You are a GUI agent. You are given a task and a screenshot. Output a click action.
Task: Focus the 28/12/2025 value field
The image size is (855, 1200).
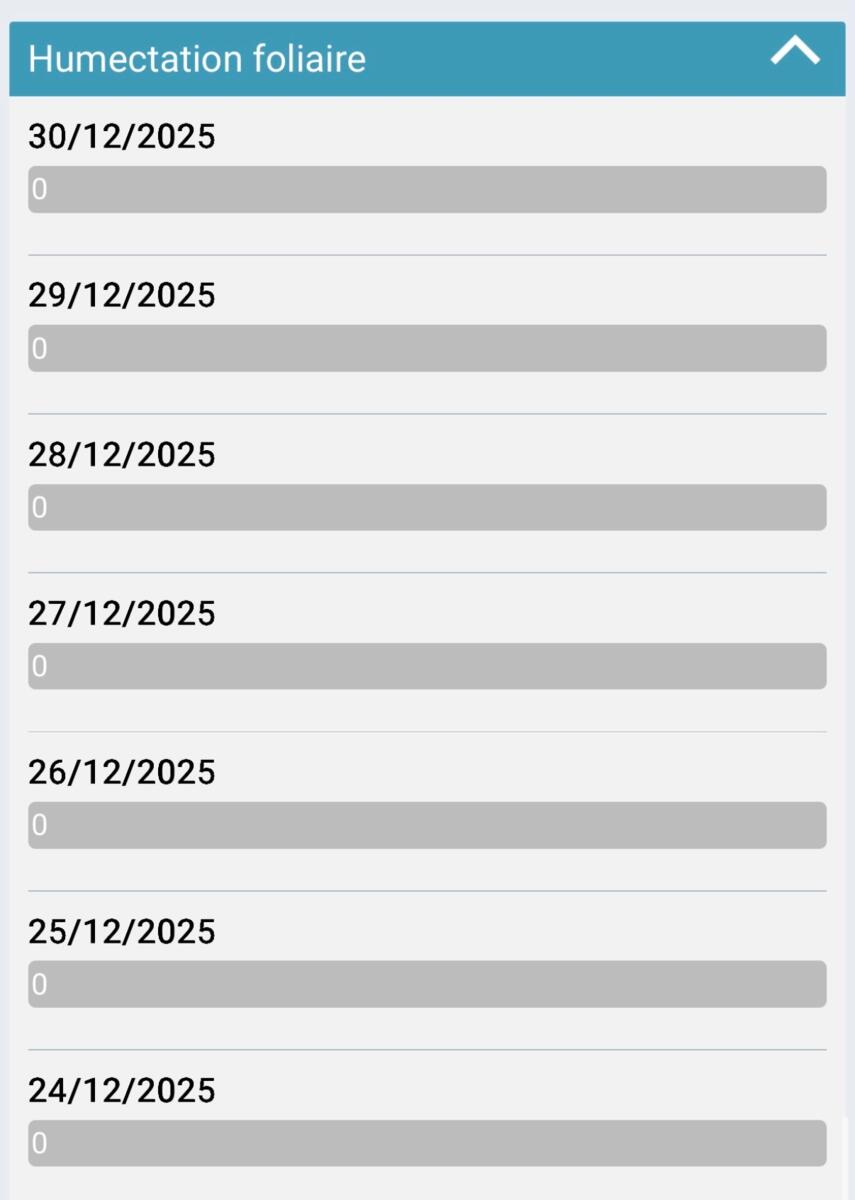coord(427,507)
